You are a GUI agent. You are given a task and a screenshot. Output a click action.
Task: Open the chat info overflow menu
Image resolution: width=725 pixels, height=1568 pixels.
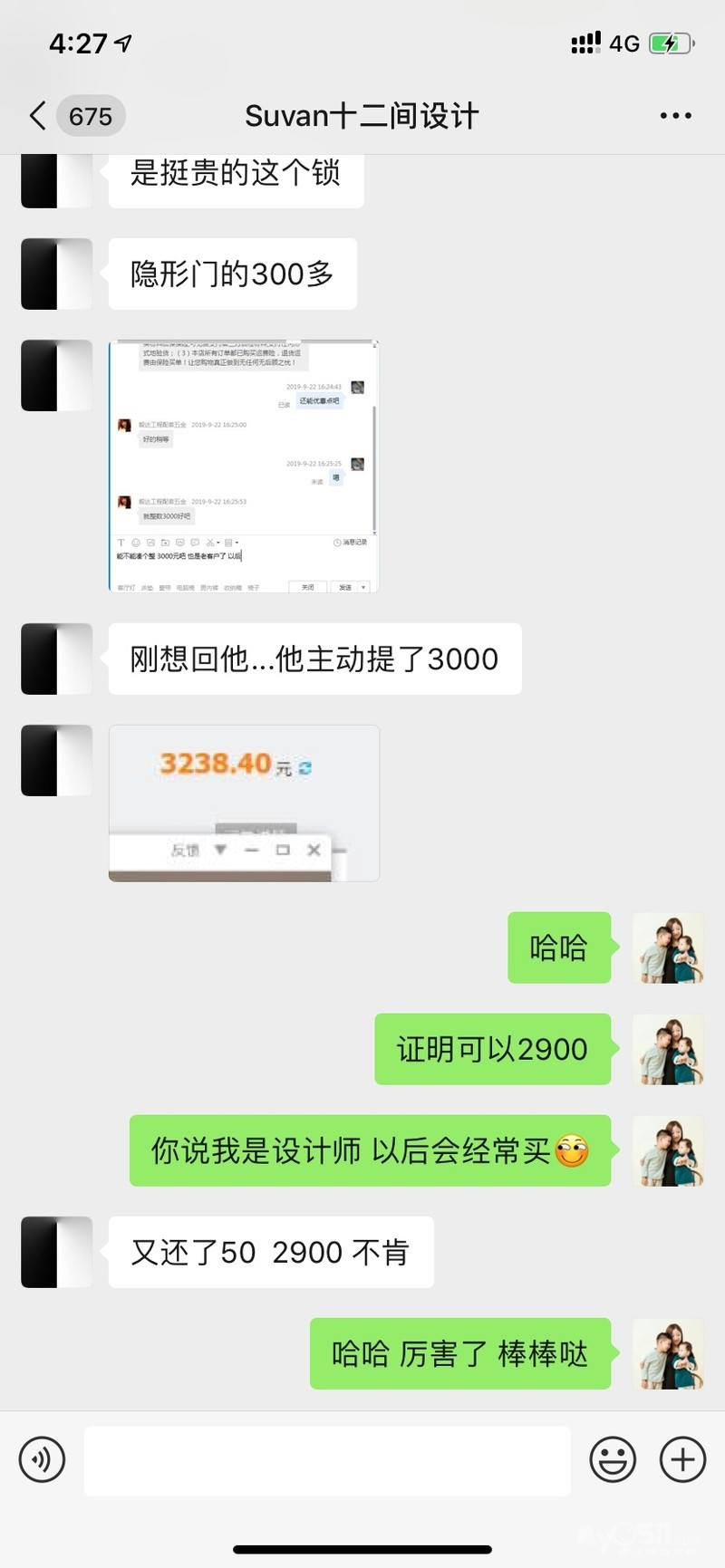click(675, 116)
